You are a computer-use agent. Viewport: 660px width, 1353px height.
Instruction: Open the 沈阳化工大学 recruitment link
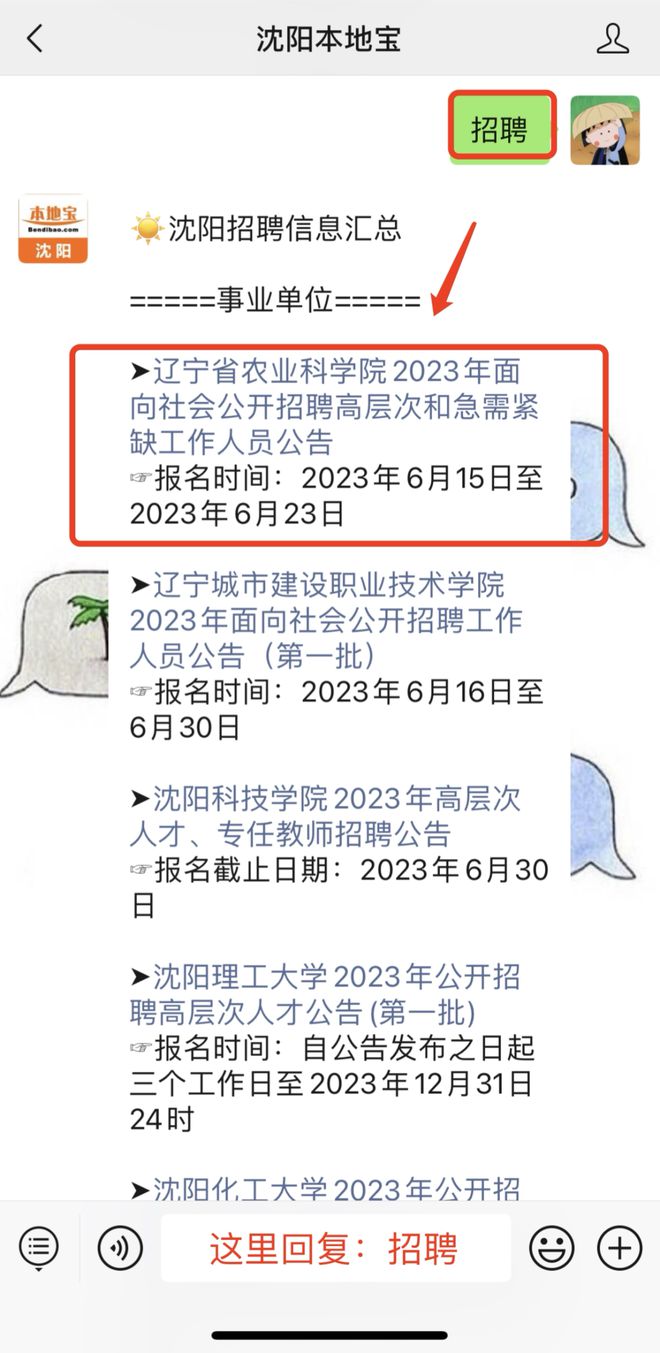336,1189
